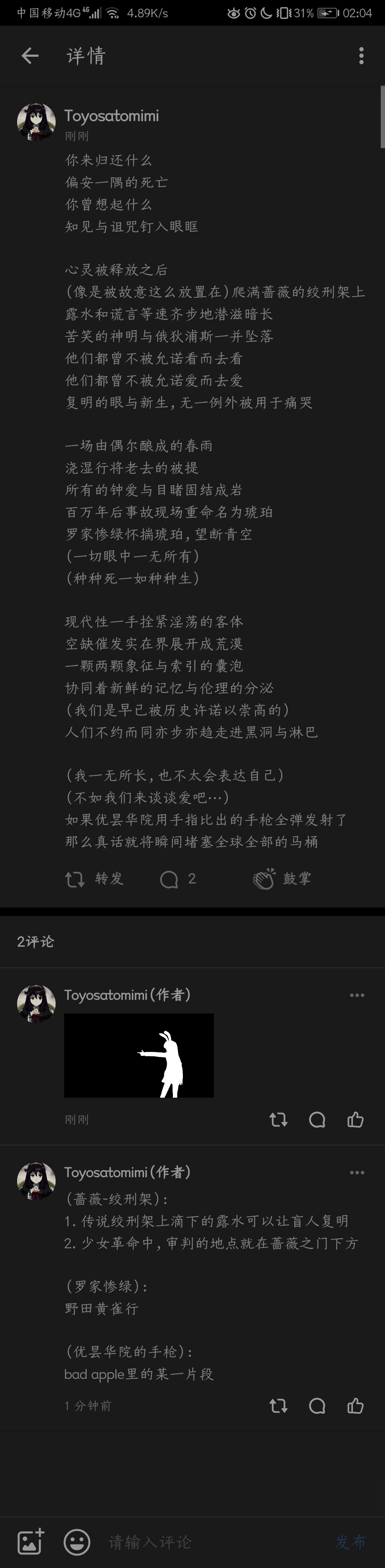Open the rabbit silhouette image in first comment

139,1055
